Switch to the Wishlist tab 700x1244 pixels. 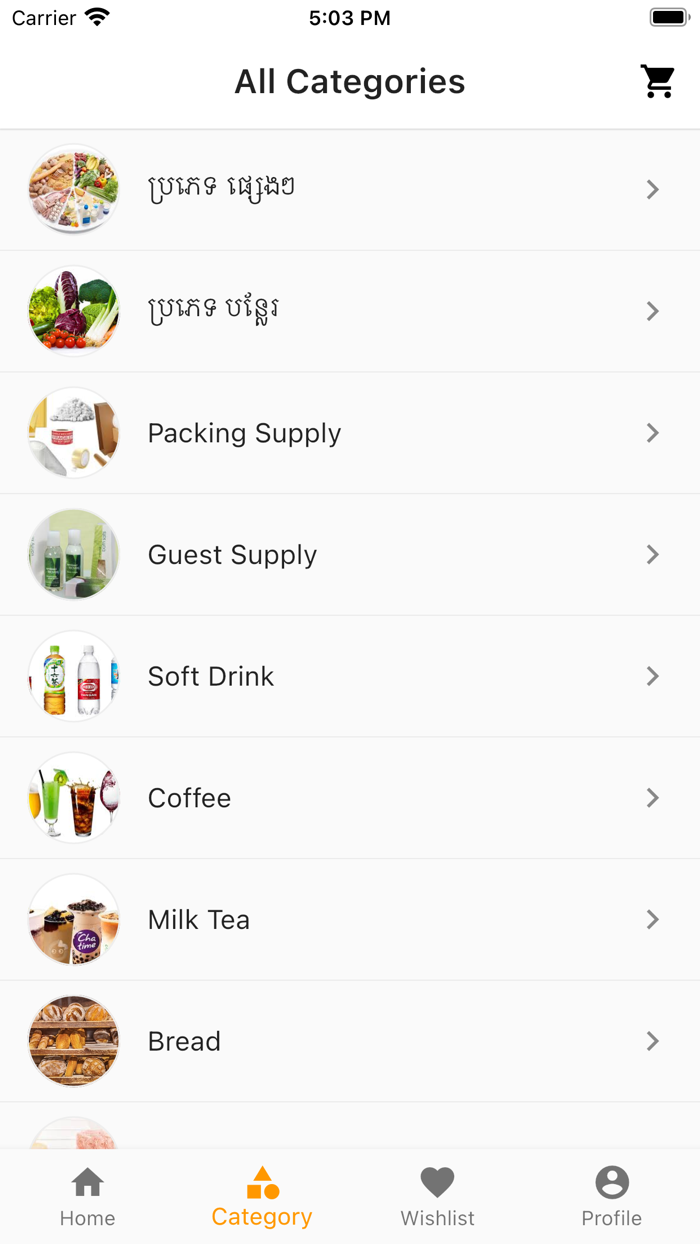coord(437,1197)
